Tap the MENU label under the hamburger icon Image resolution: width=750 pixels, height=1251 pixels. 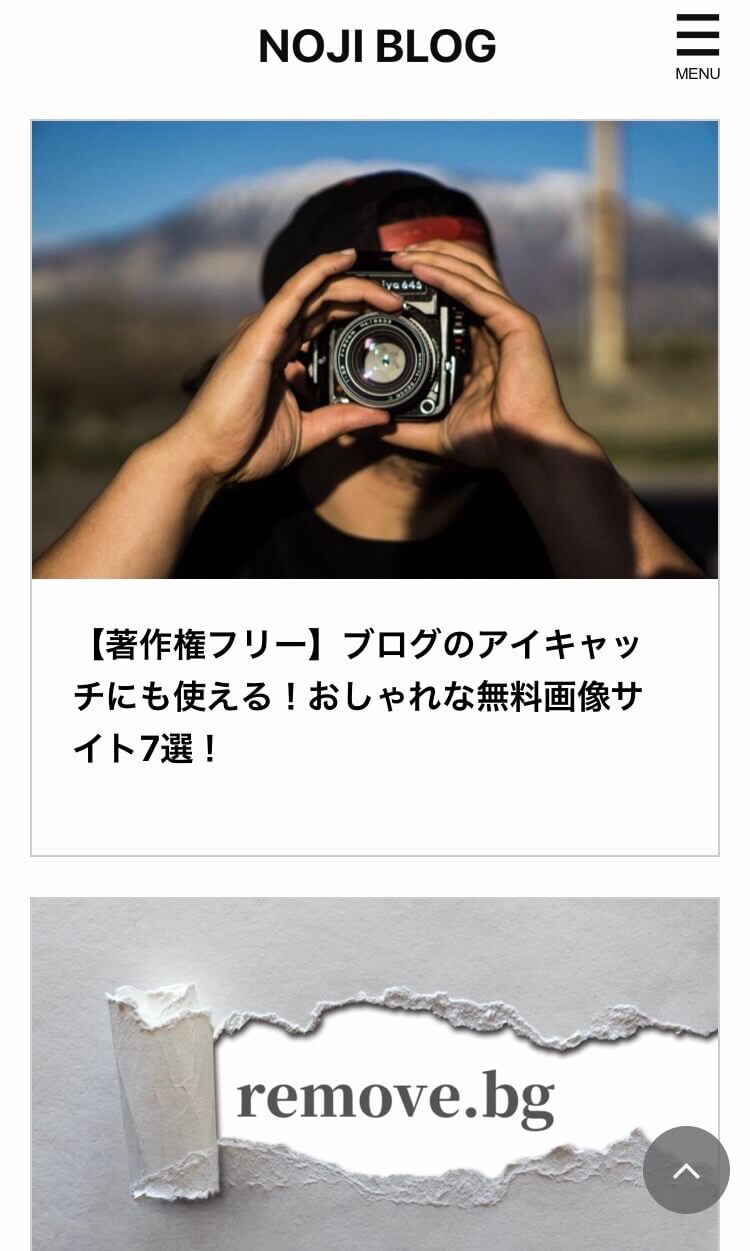click(697, 72)
